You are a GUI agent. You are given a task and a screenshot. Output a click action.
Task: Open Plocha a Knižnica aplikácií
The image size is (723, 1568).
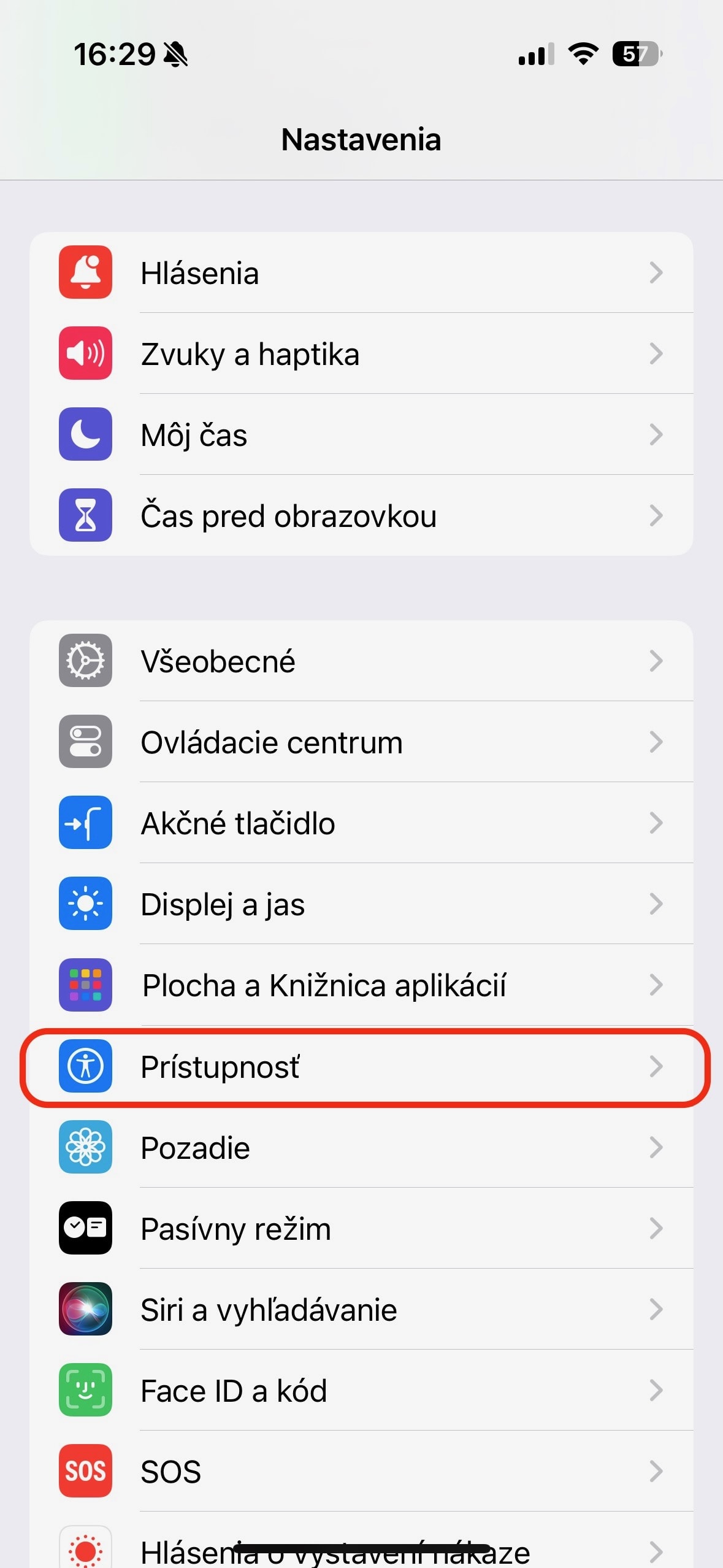[x=361, y=985]
